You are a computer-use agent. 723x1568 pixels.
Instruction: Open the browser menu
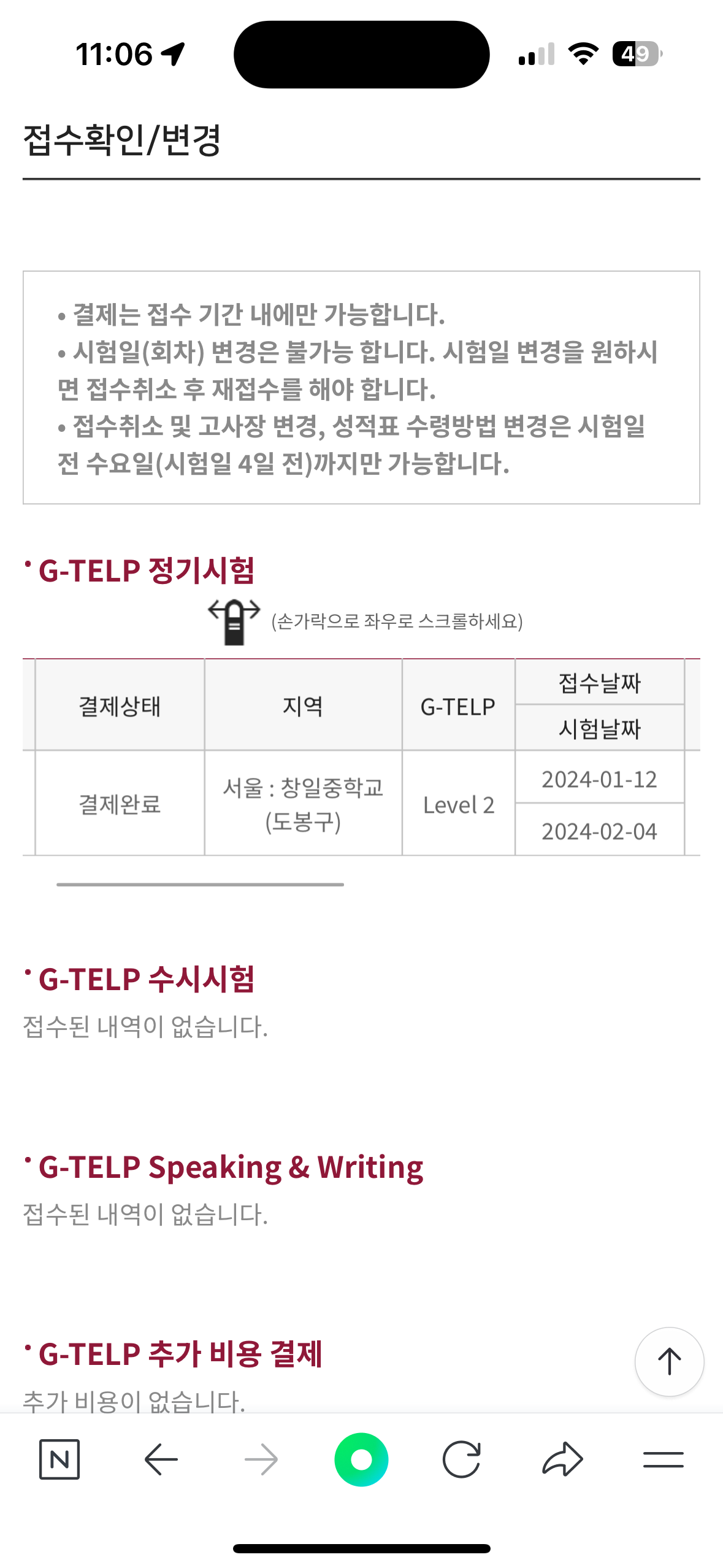[x=663, y=1459]
